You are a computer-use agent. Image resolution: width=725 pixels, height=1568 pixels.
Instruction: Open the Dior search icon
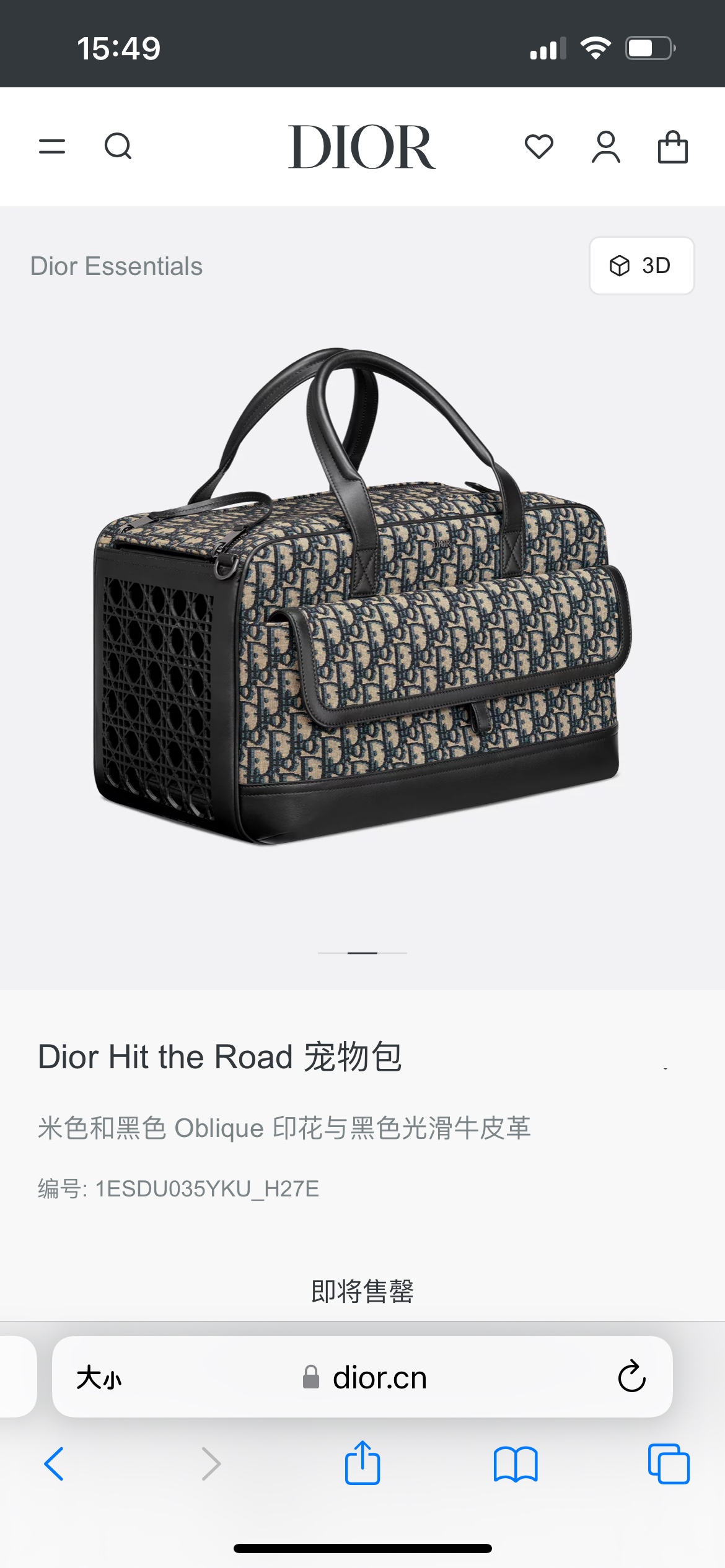point(118,147)
